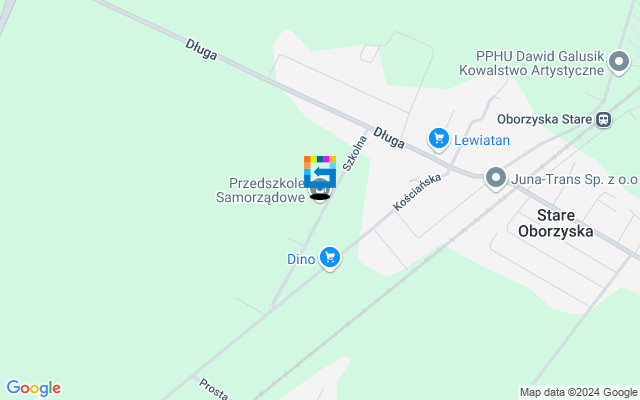Open Oborzyska Stare train station marker
This screenshot has height=400, width=640.
(x=603, y=119)
